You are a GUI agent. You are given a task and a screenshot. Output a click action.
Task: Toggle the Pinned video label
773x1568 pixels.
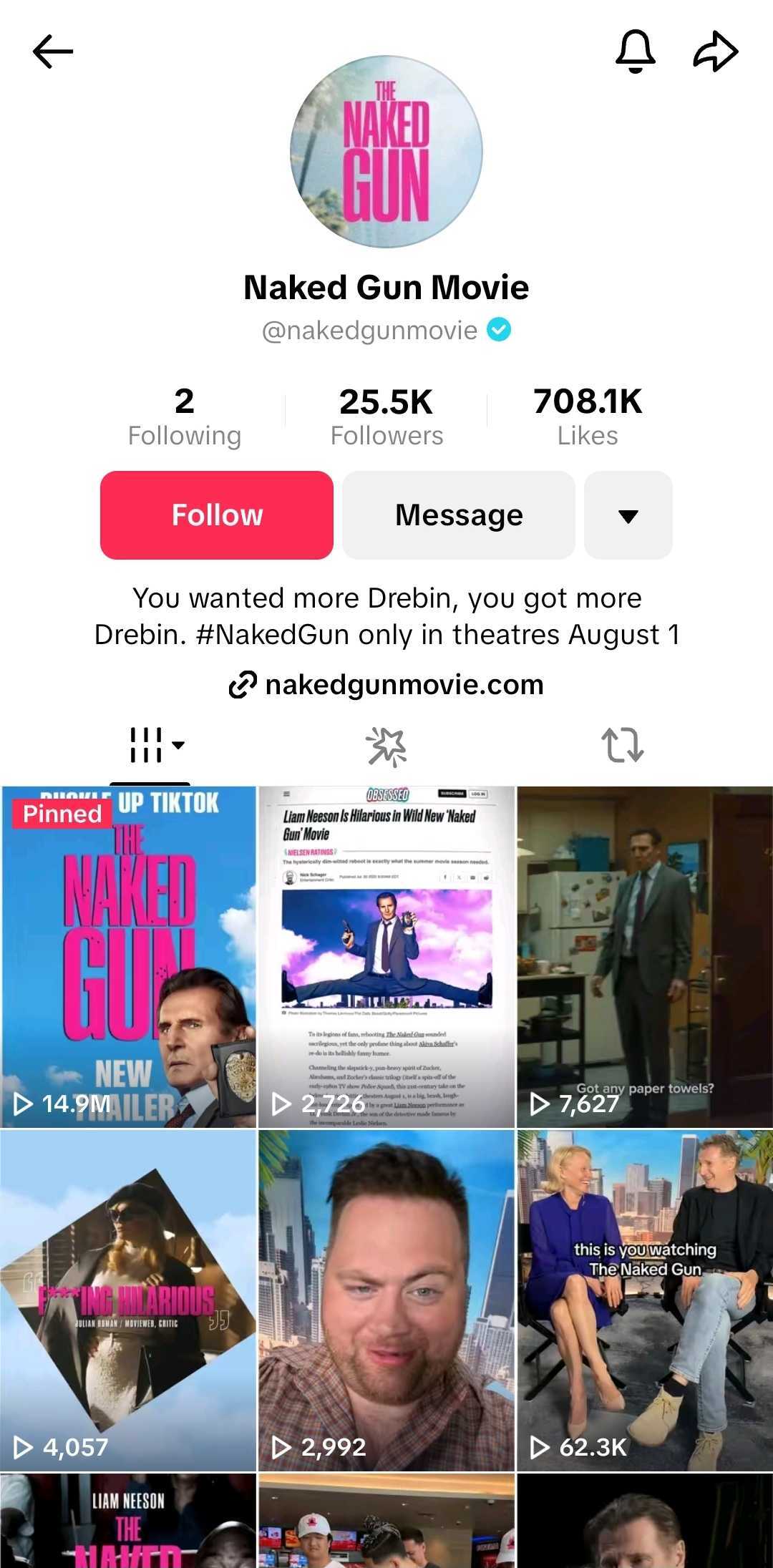62,814
